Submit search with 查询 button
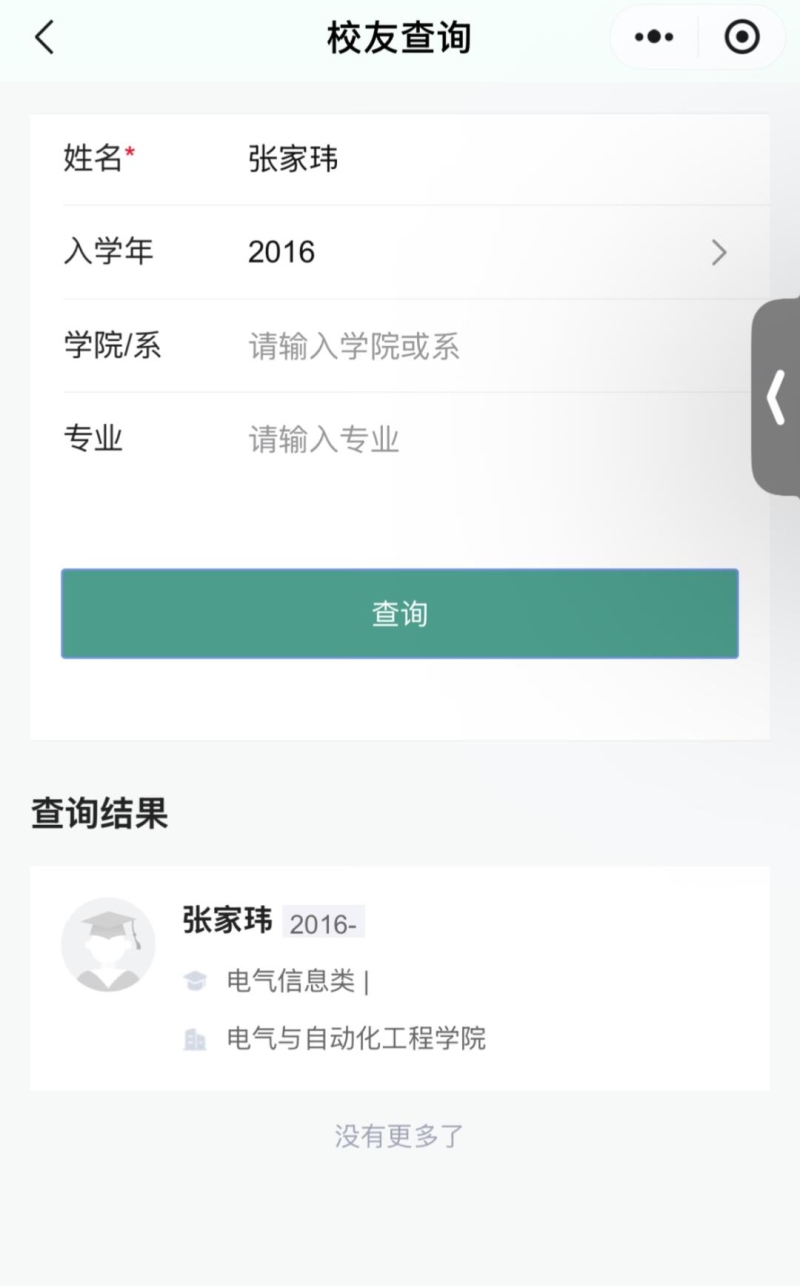This screenshot has height=1286, width=800. [400, 613]
